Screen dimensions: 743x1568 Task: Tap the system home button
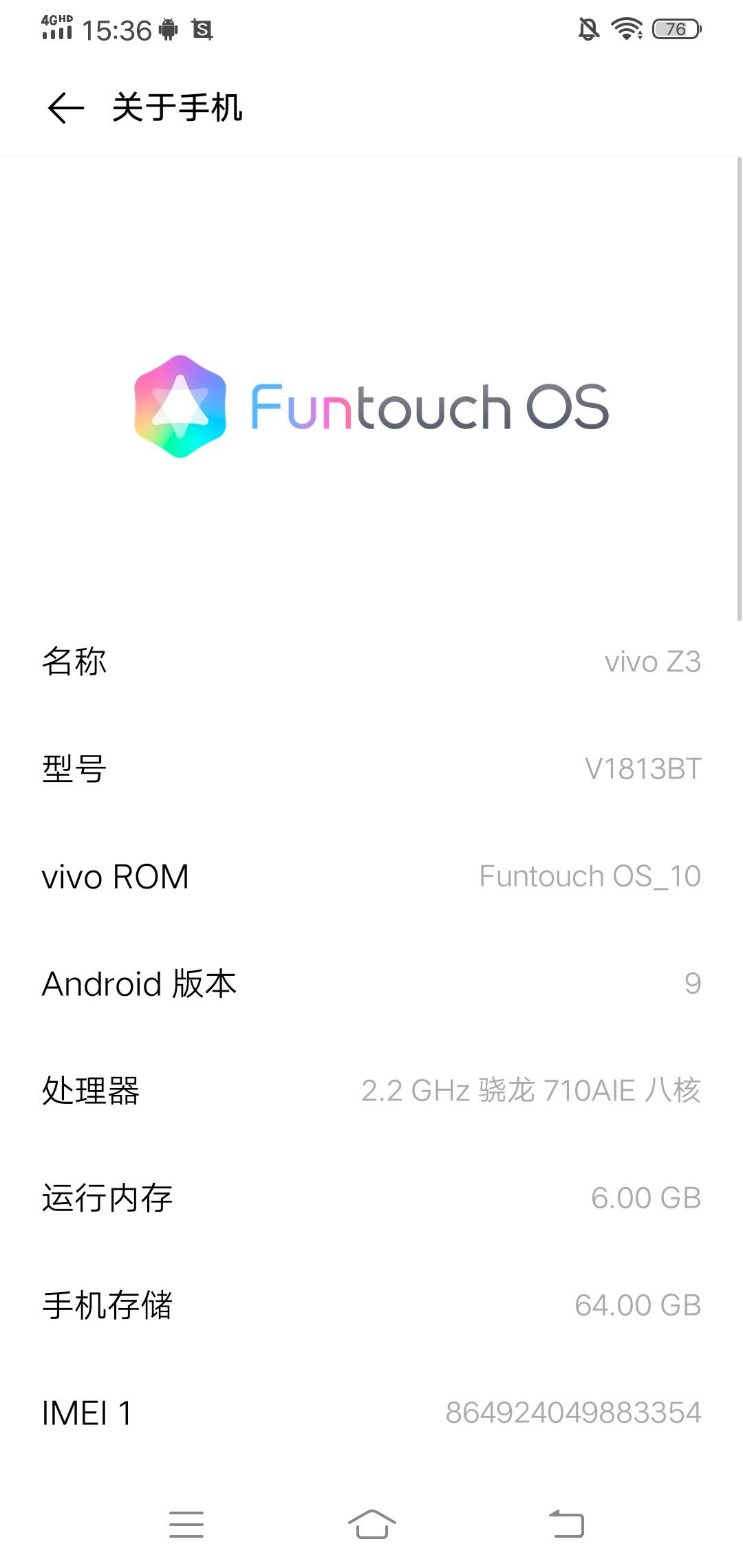click(x=371, y=1524)
